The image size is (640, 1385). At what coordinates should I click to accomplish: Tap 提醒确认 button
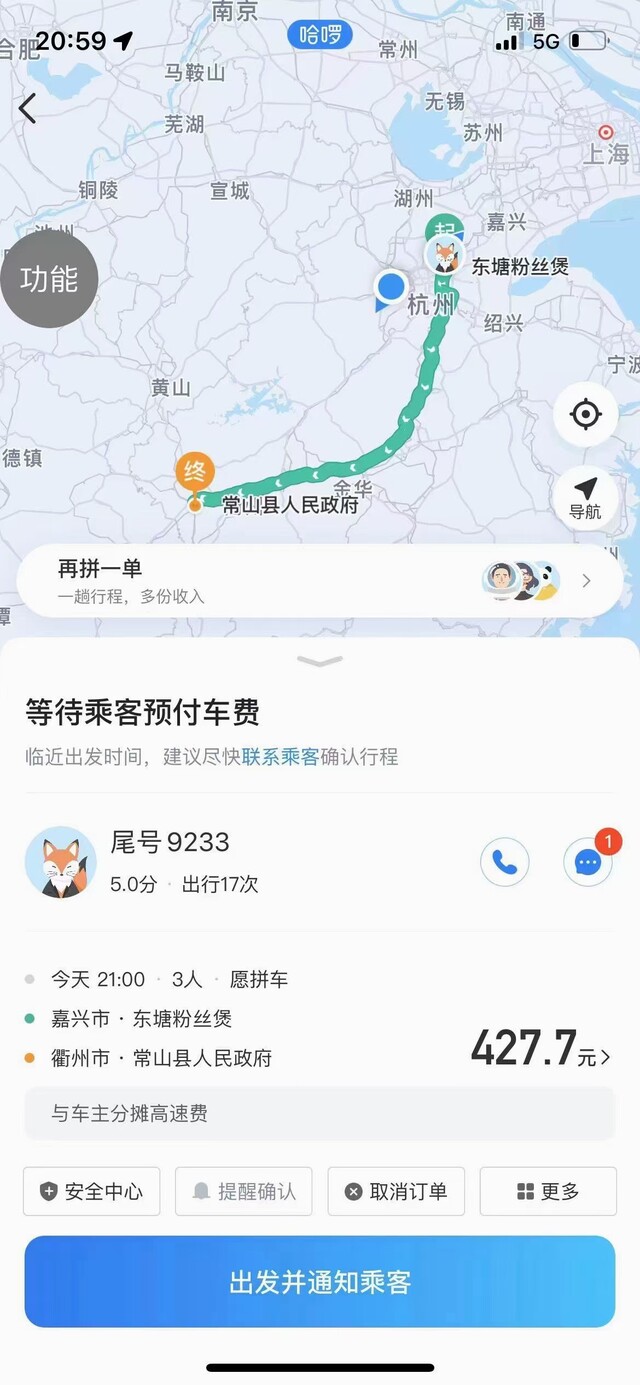[244, 1191]
